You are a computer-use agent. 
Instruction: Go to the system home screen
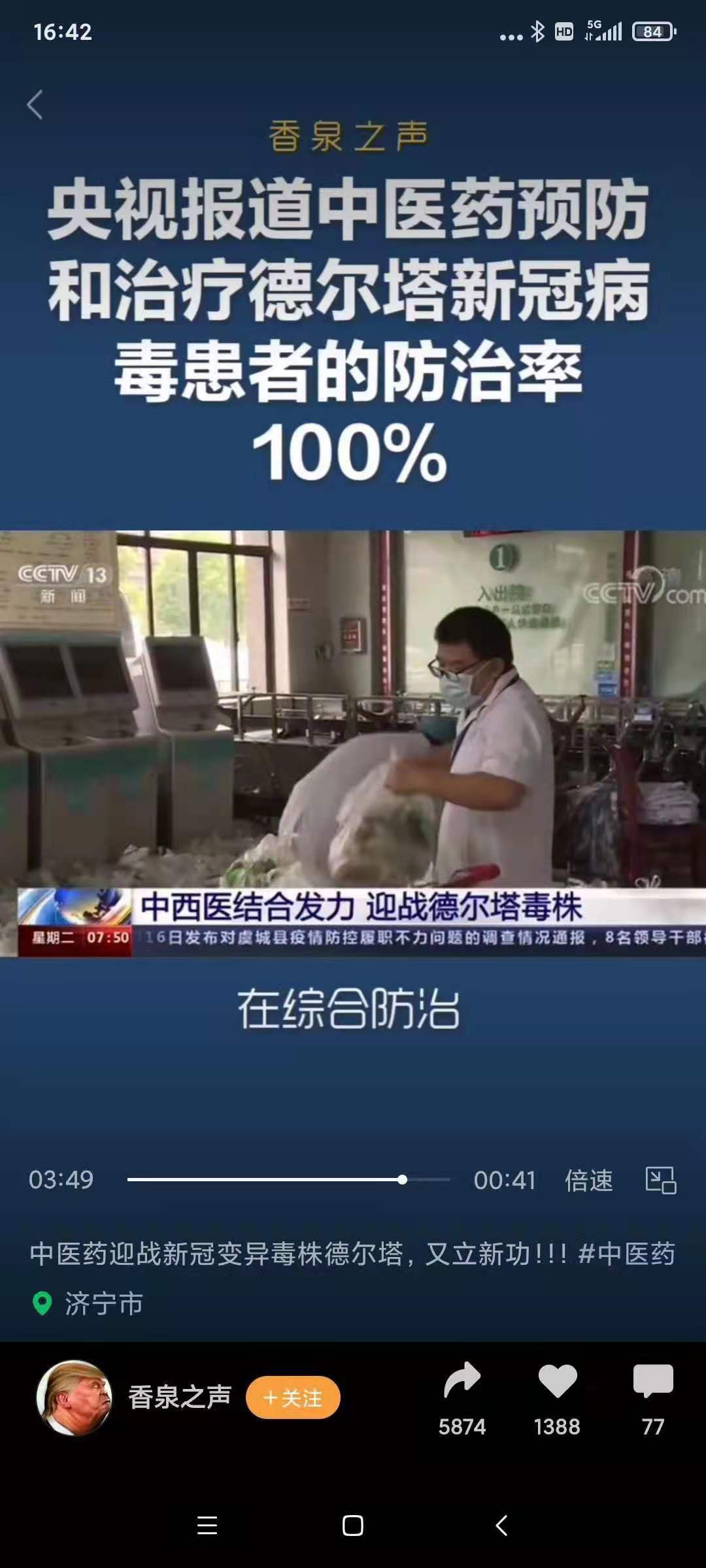click(353, 1526)
